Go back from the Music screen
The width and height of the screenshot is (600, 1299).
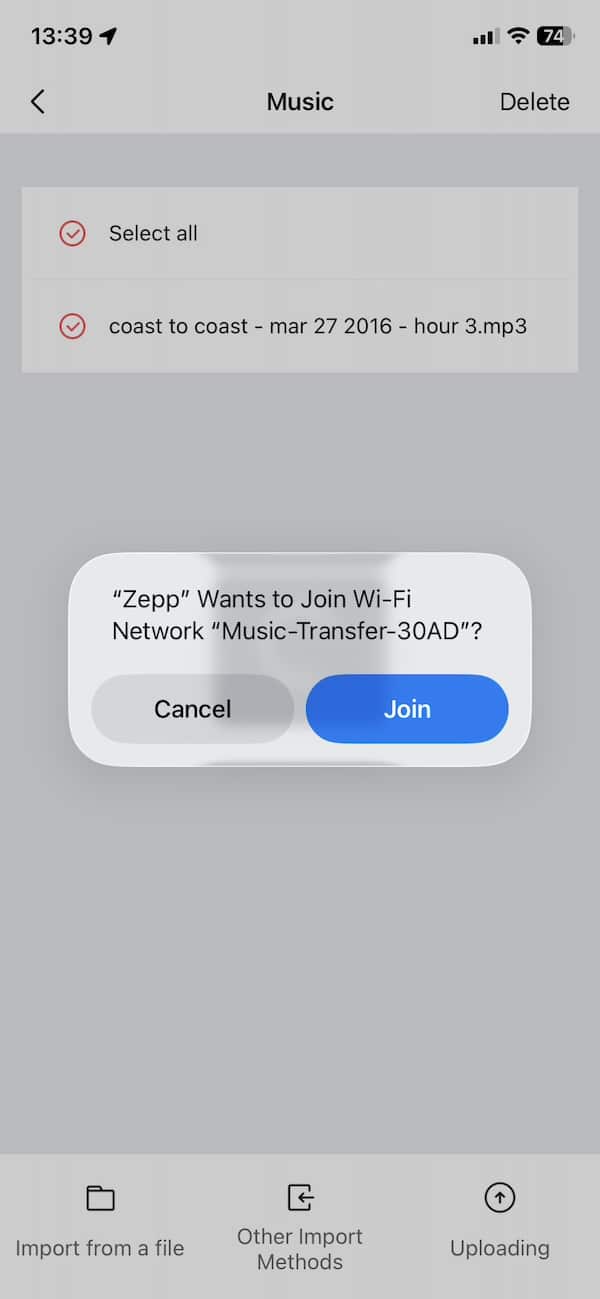[38, 102]
